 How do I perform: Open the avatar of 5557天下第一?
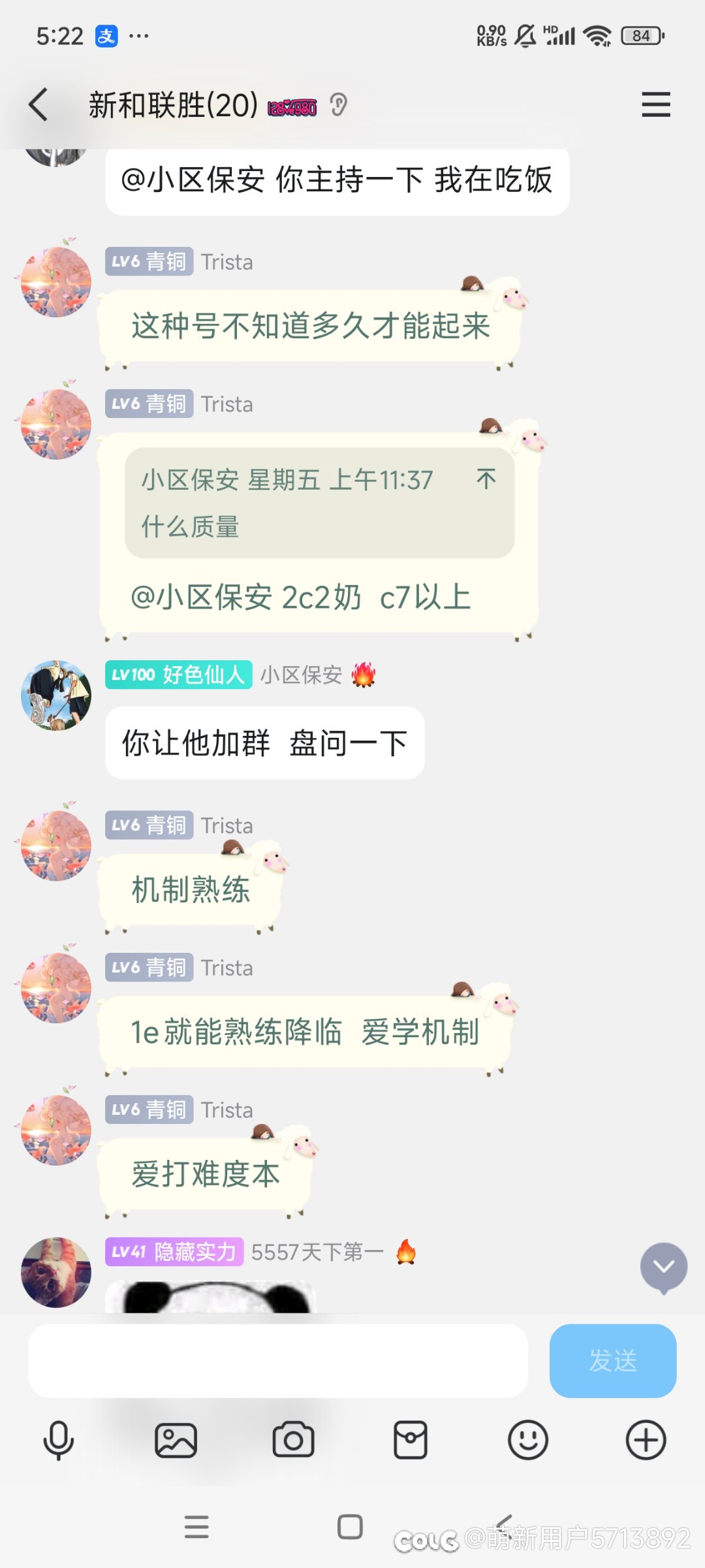(56, 1272)
